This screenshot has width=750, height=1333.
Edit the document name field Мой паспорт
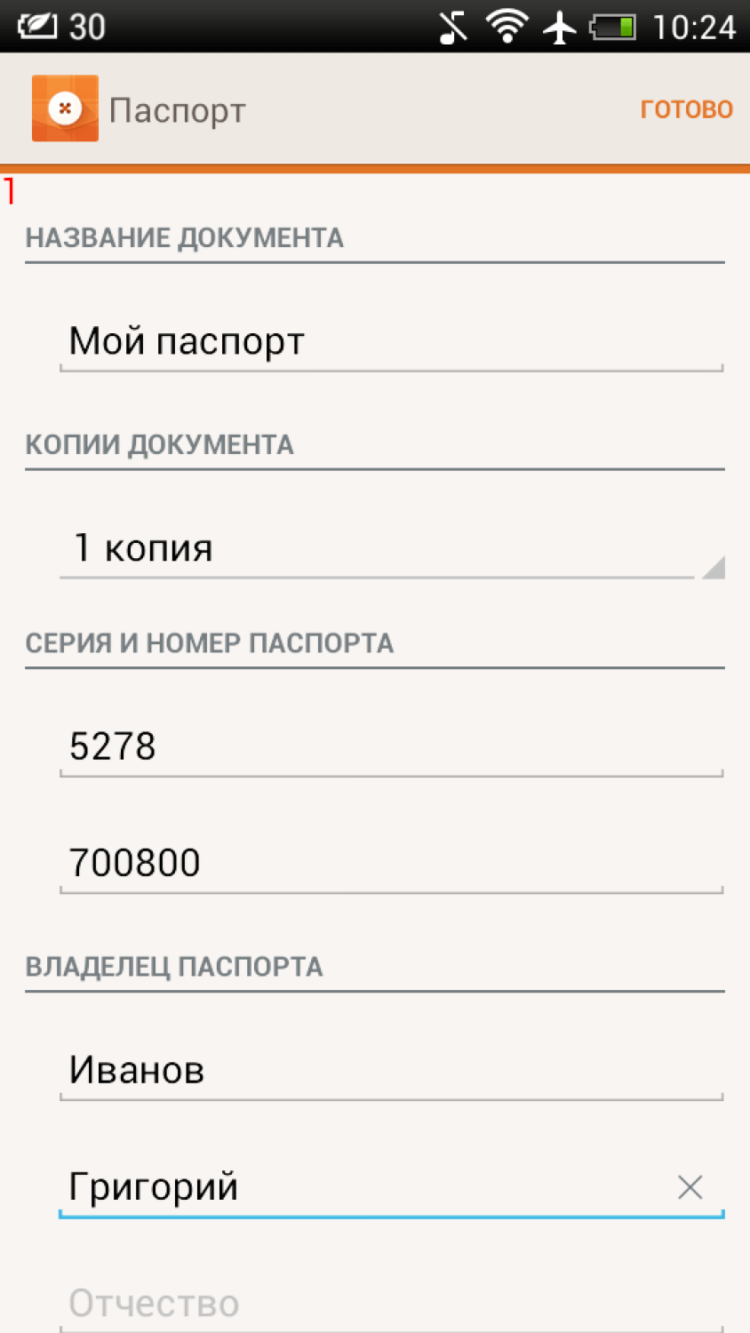pos(390,343)
